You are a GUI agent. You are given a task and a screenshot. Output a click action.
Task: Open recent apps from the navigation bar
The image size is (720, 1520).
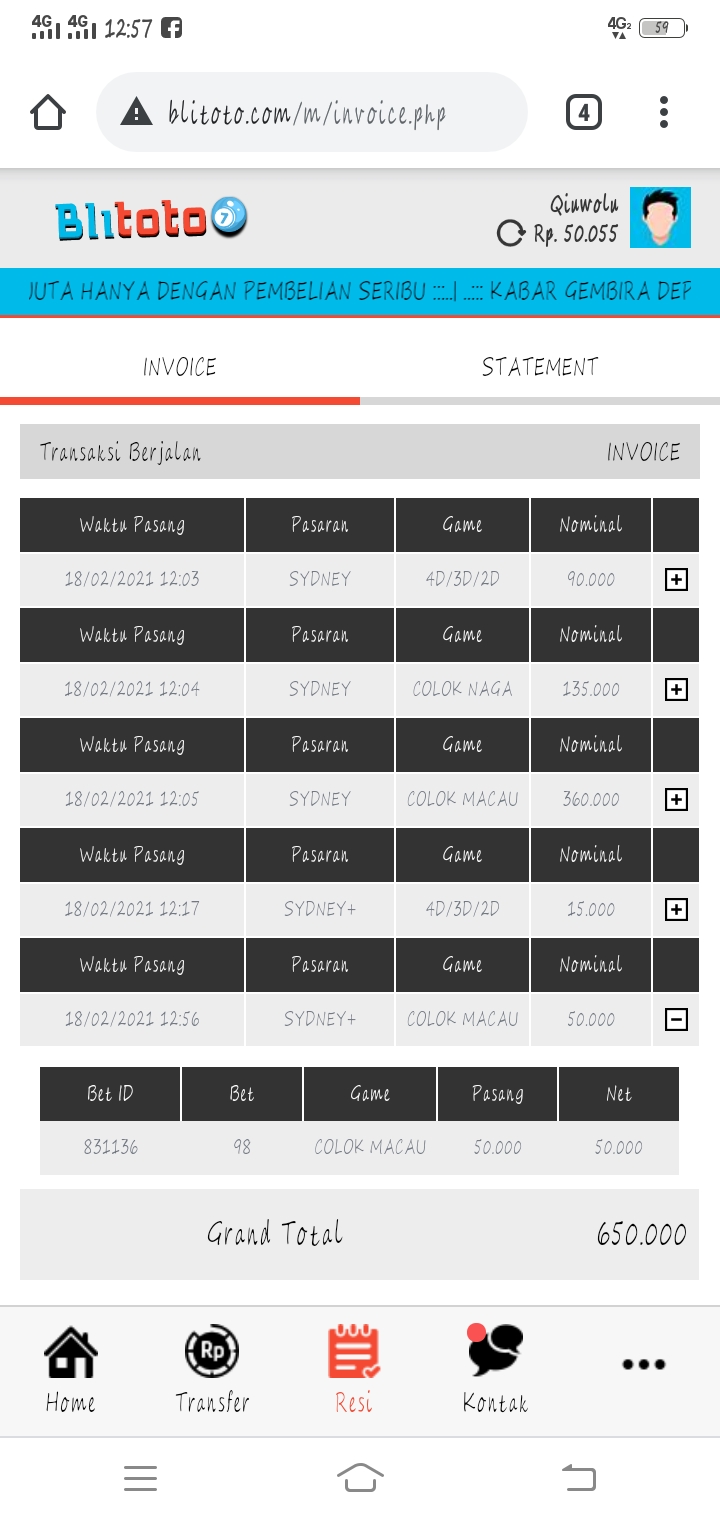pos(140,1477)
